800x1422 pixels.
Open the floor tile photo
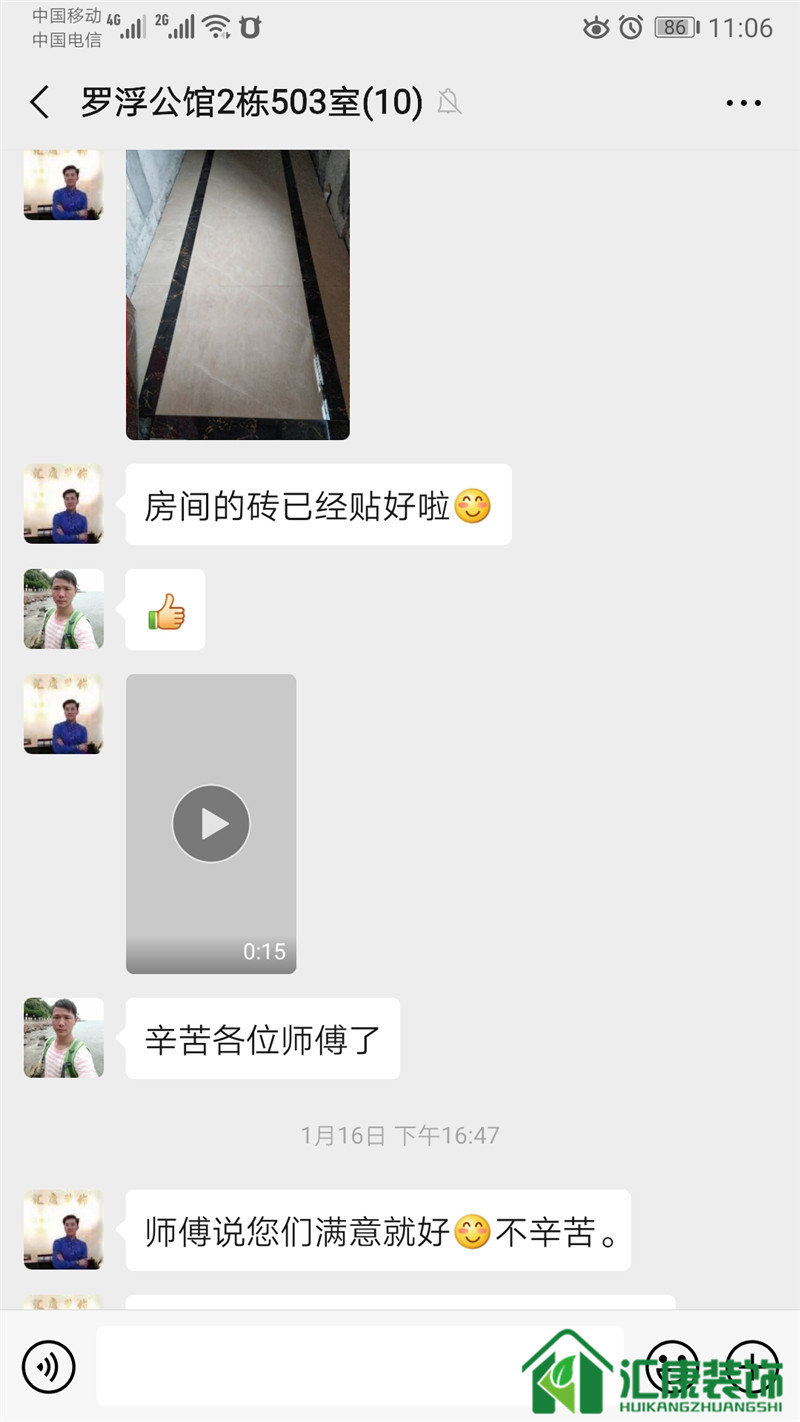click(238, 294)
